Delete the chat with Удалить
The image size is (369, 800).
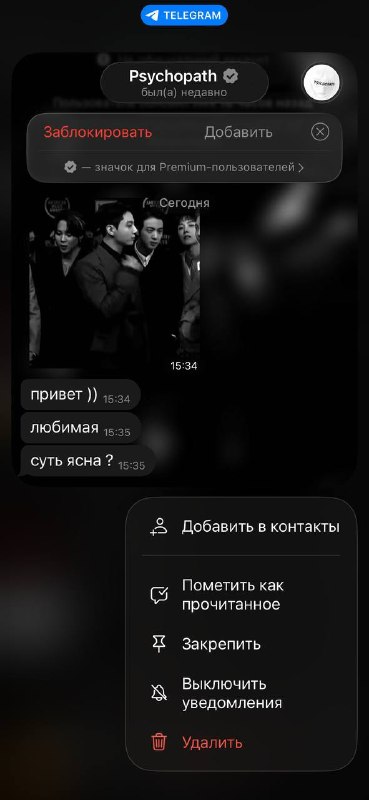[x=241, y=742]
